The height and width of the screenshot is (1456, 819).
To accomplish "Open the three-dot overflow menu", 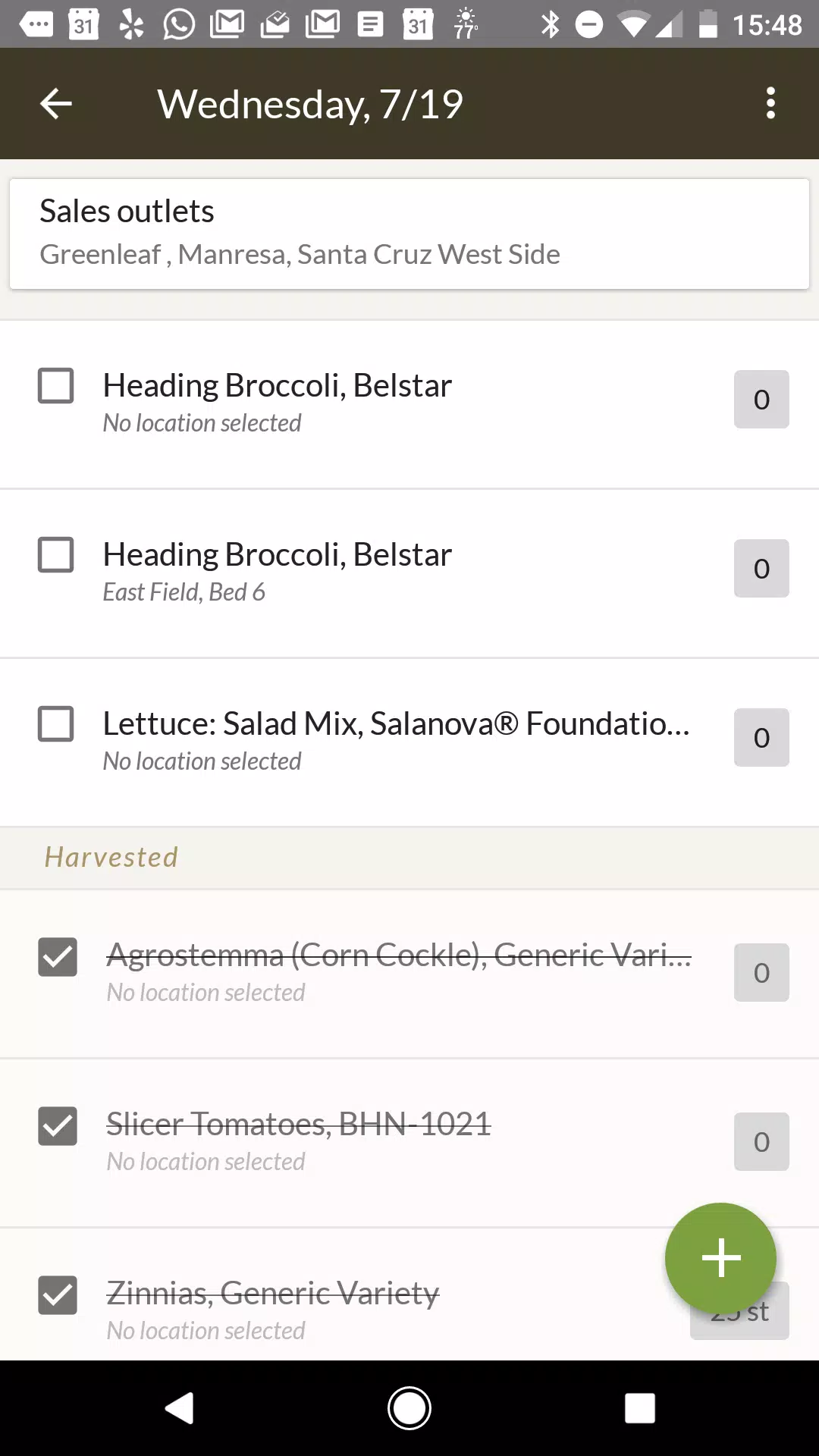I will point(770,103).
